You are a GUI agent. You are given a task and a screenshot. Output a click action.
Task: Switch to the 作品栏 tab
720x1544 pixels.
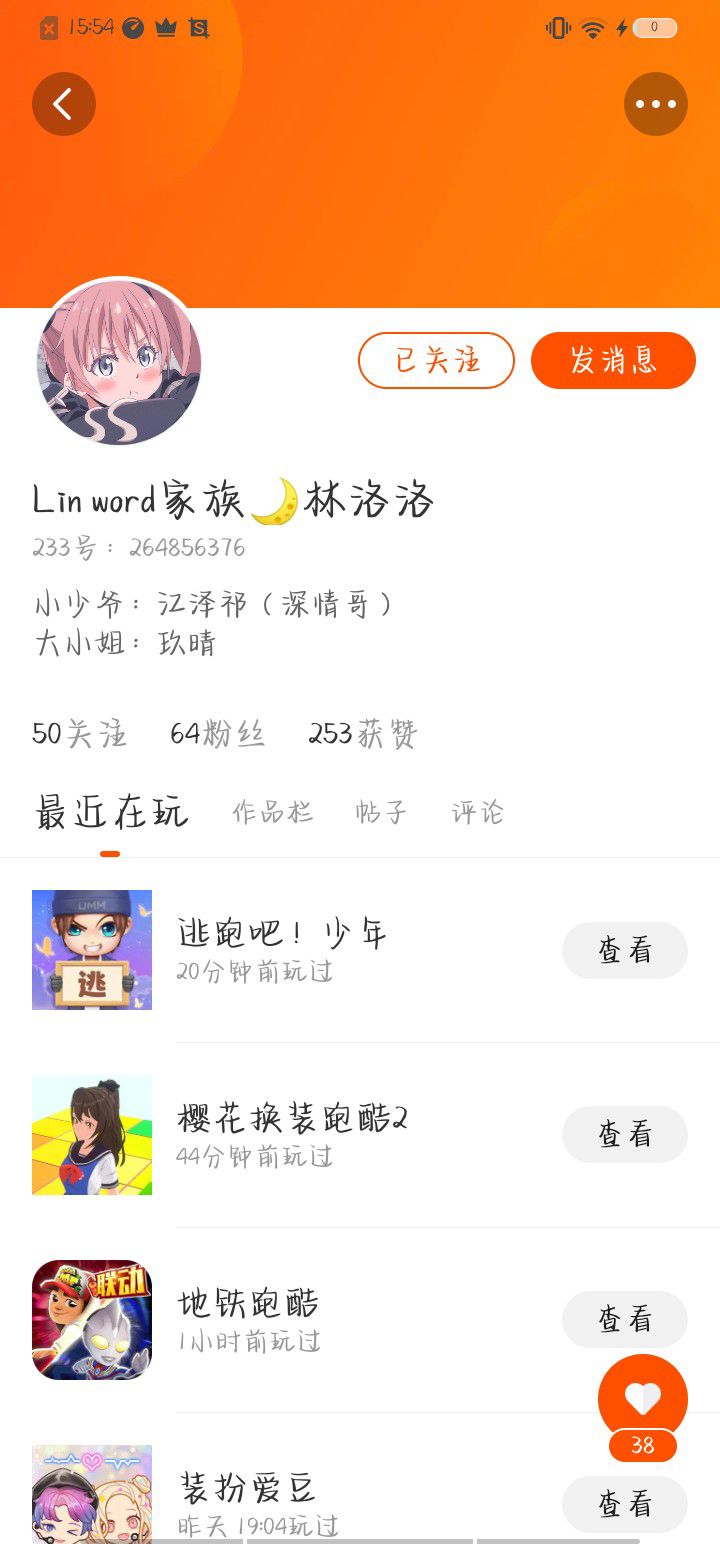coord(273,812)
